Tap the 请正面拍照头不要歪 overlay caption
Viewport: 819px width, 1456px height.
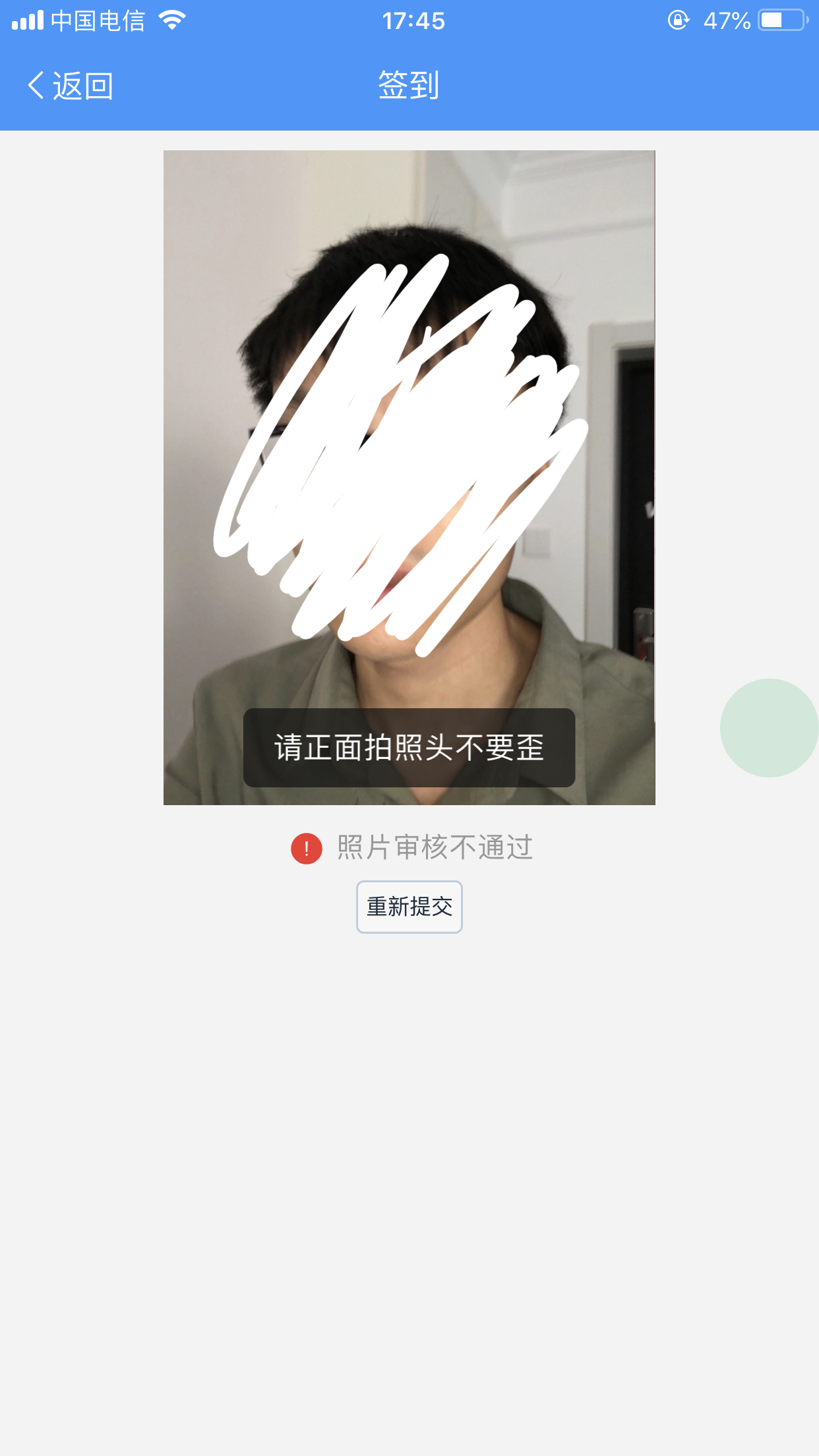(409, 748)
